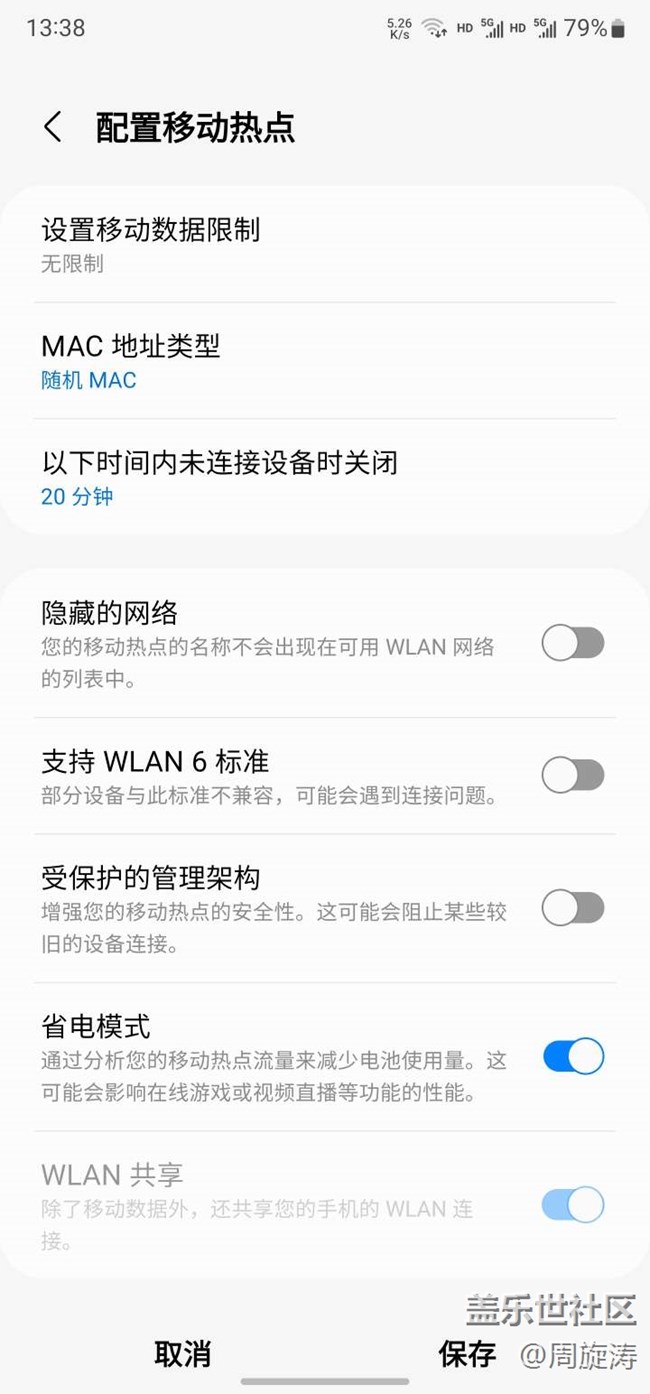Enable 受保护的管理架构 toggle
This screenshot has height=1394, width=650.
pyautogui.click(x=573, y=908)
